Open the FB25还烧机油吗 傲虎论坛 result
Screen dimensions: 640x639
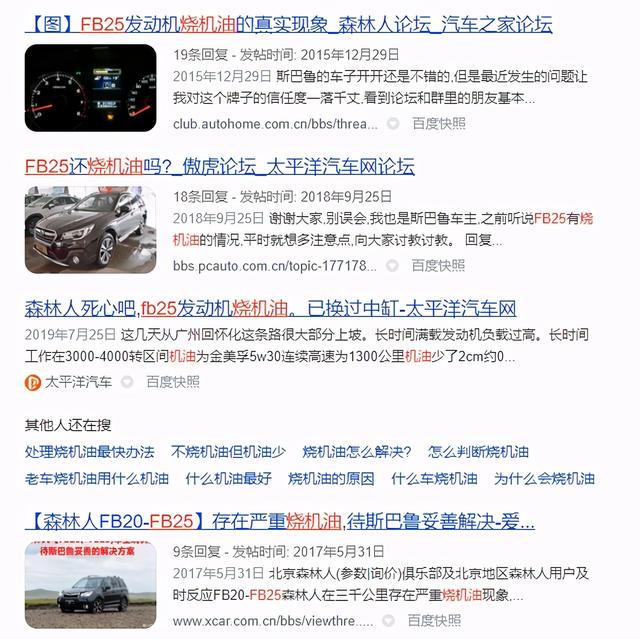[x=220, y=166]
